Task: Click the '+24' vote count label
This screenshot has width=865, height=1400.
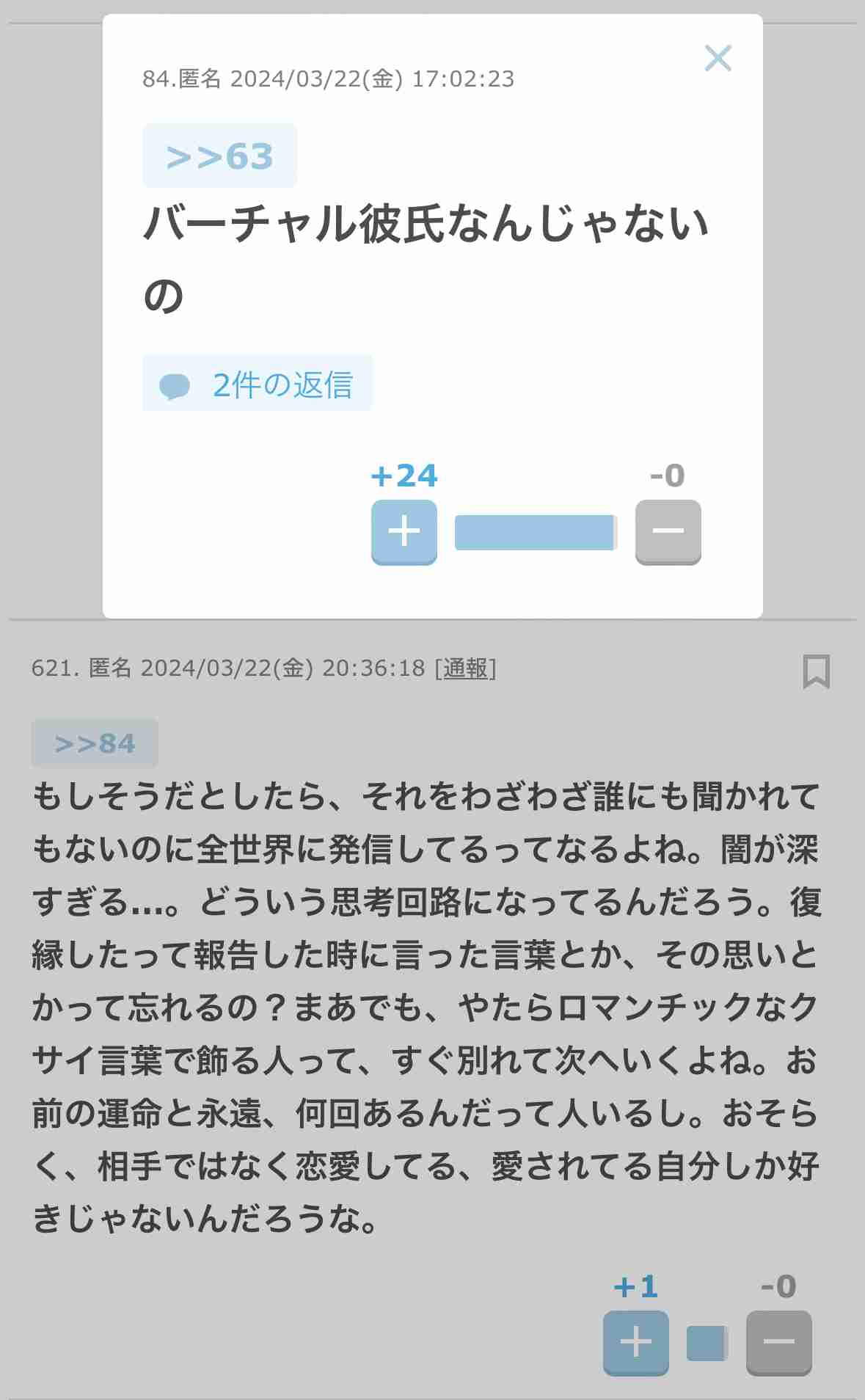Action: [x=404, y=475]
